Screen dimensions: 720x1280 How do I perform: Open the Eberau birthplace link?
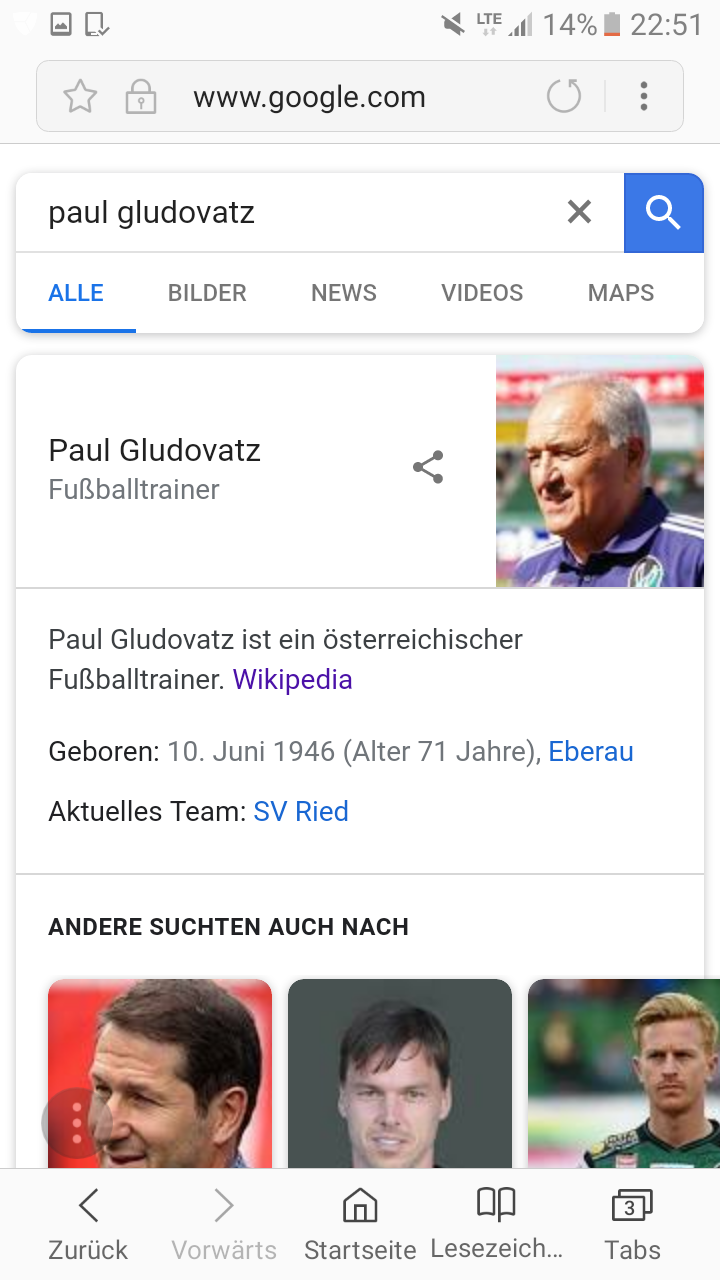click(591, 752)
